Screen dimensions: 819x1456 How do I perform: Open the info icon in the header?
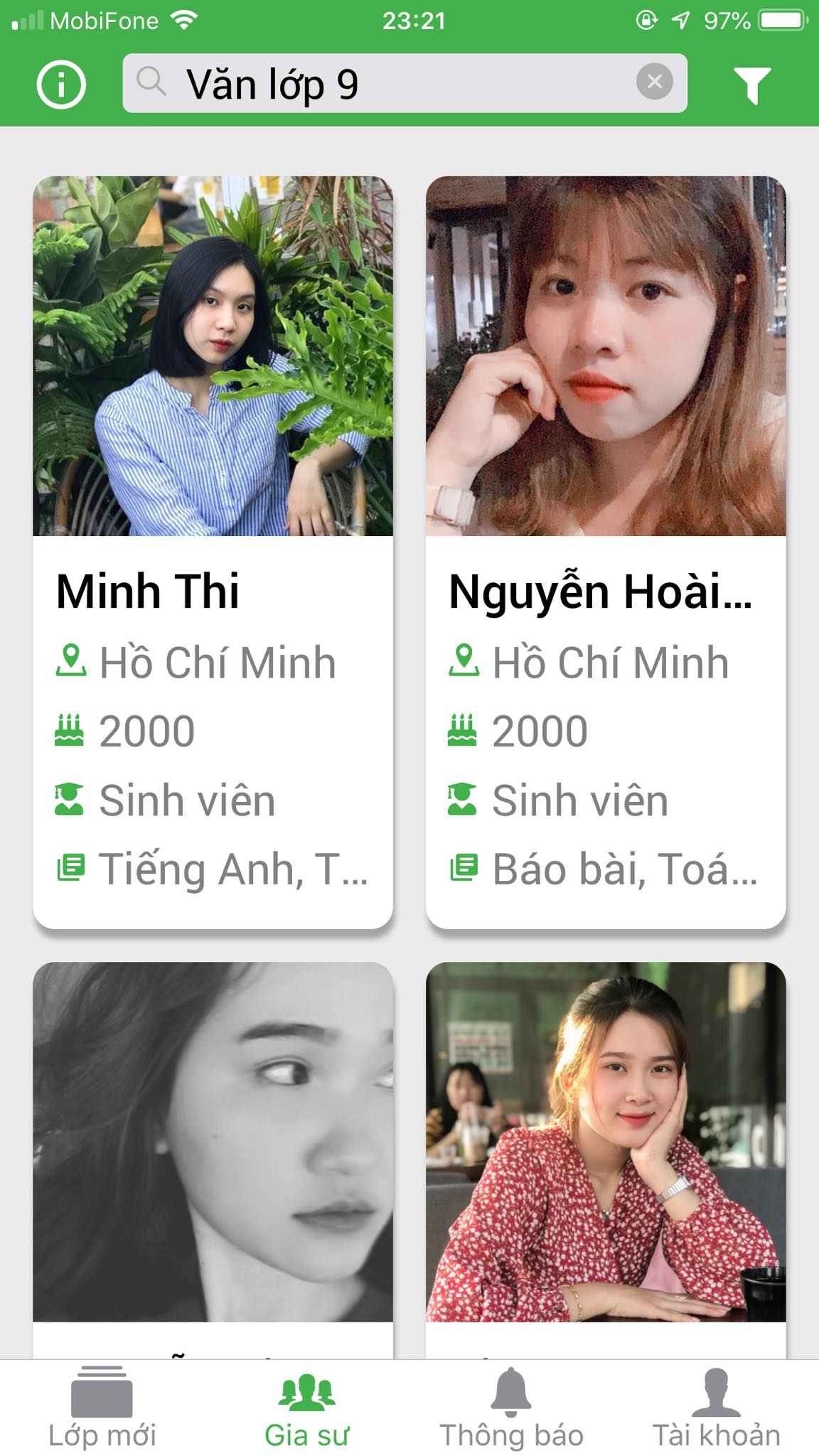click(61, 84)
